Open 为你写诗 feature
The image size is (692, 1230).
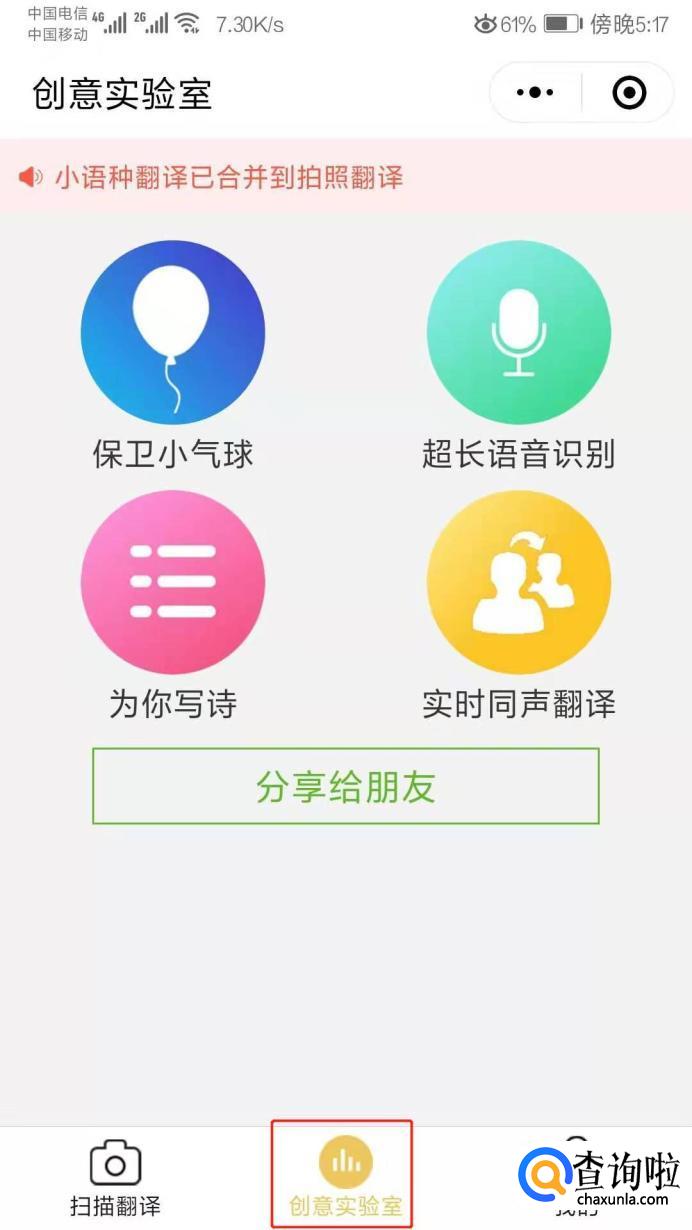tap(173, 583)
